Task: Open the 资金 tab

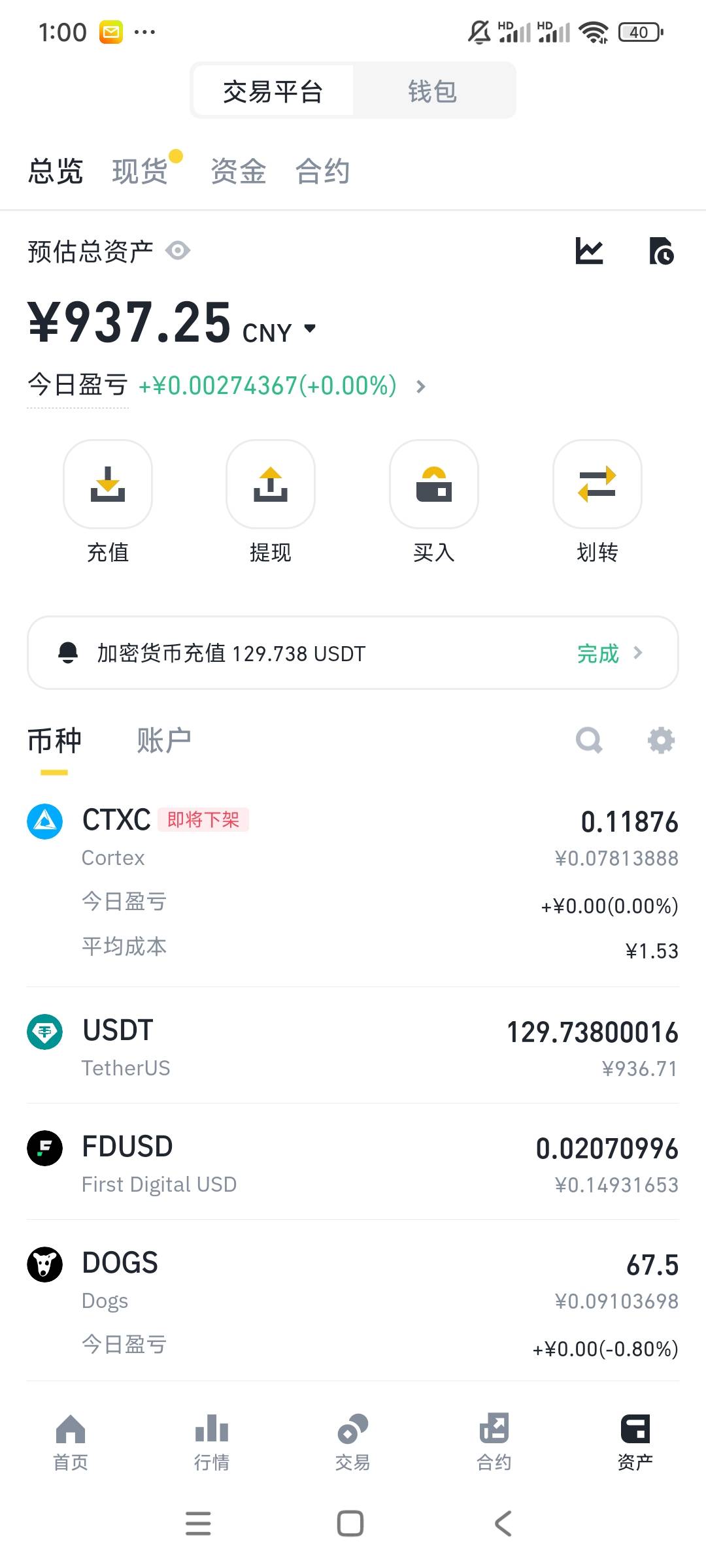Action: (239, 172)
